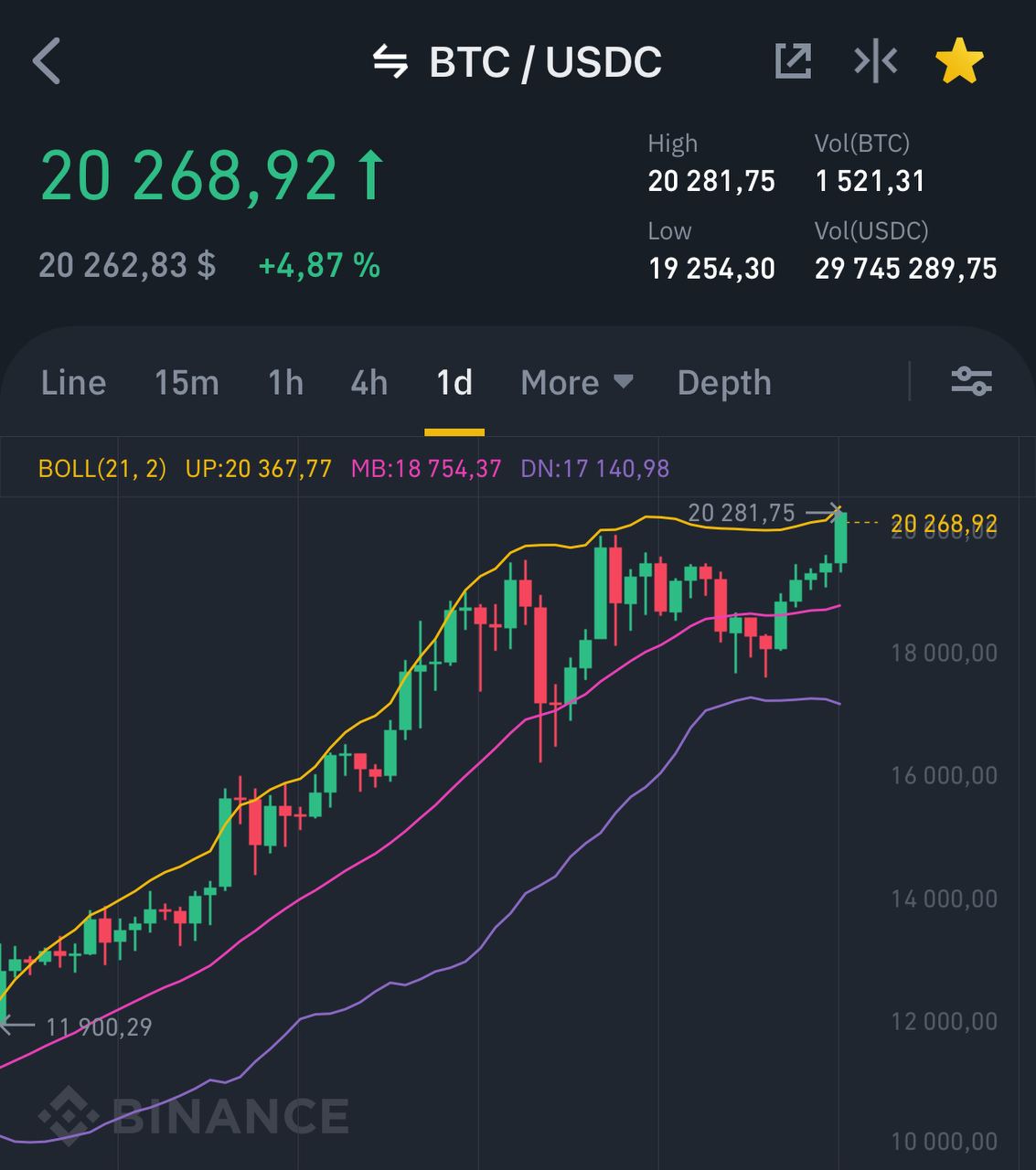This screenshot has height=1170, width=1036.
Task: Go back using the top-left arrow
Action: (47, 61)
